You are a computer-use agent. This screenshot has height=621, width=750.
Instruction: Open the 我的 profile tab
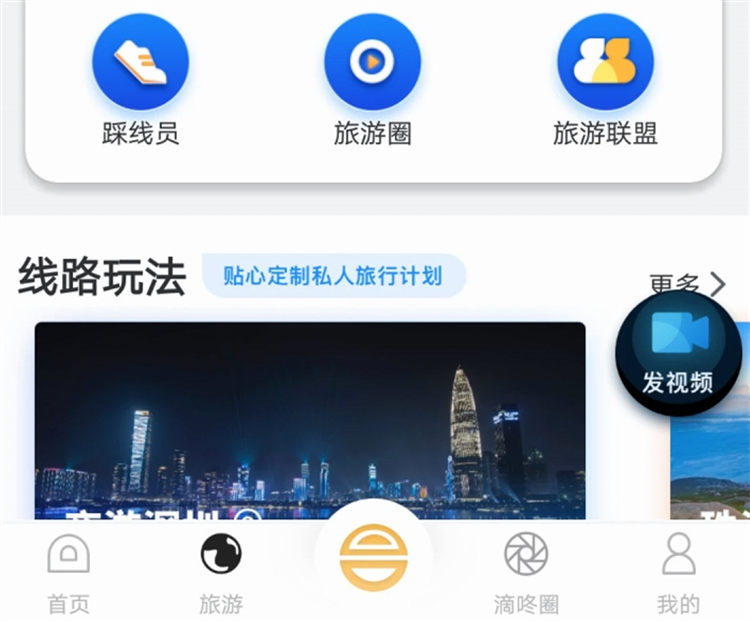(678, 573)
